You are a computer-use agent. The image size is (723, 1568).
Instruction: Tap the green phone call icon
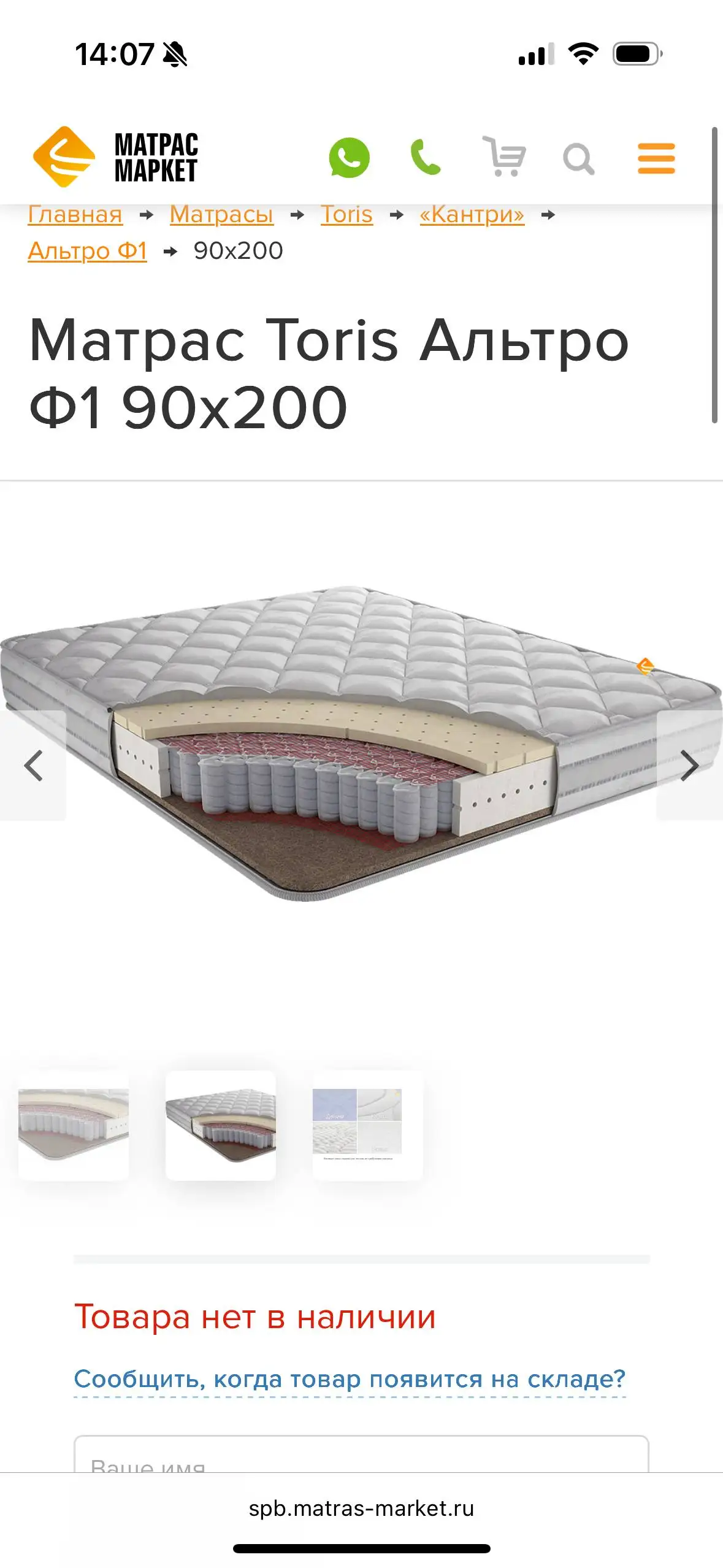click(426, 158)
